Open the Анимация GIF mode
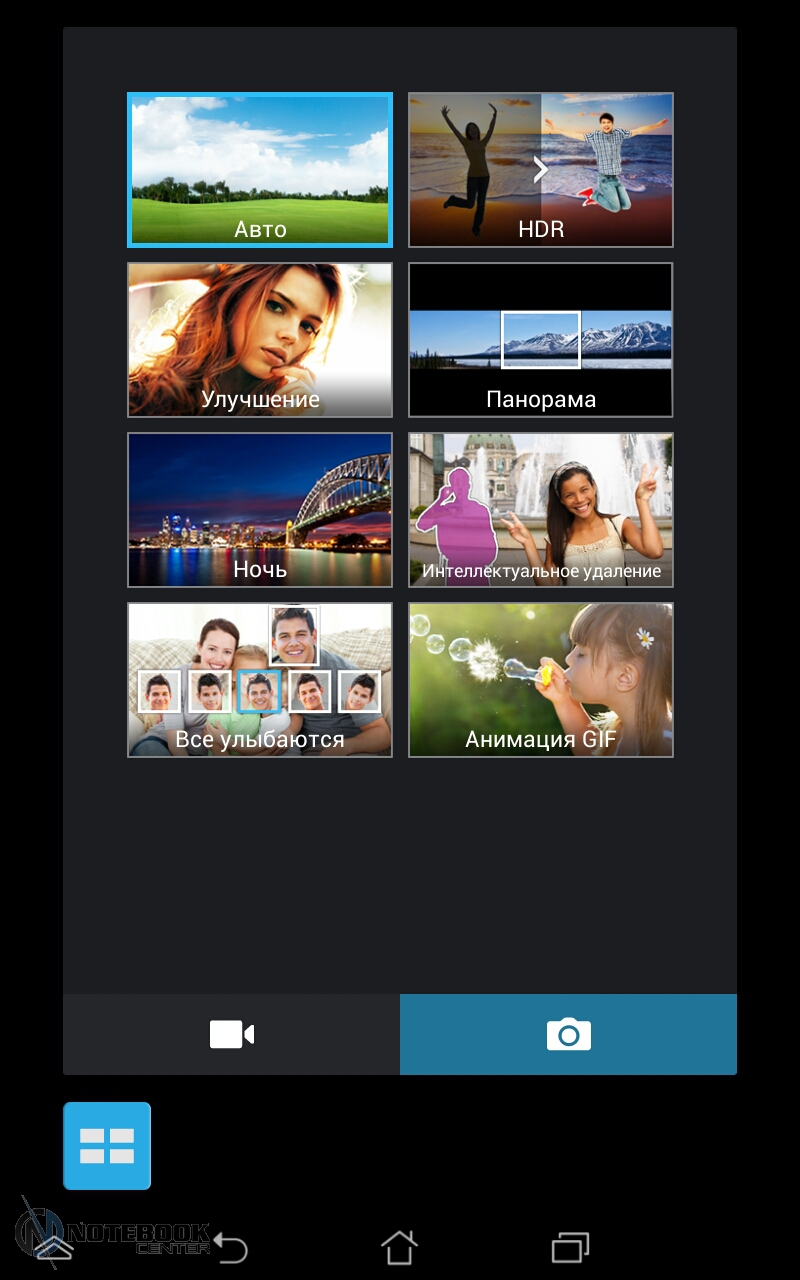The image size is (800, 1280). click(540, 680)
